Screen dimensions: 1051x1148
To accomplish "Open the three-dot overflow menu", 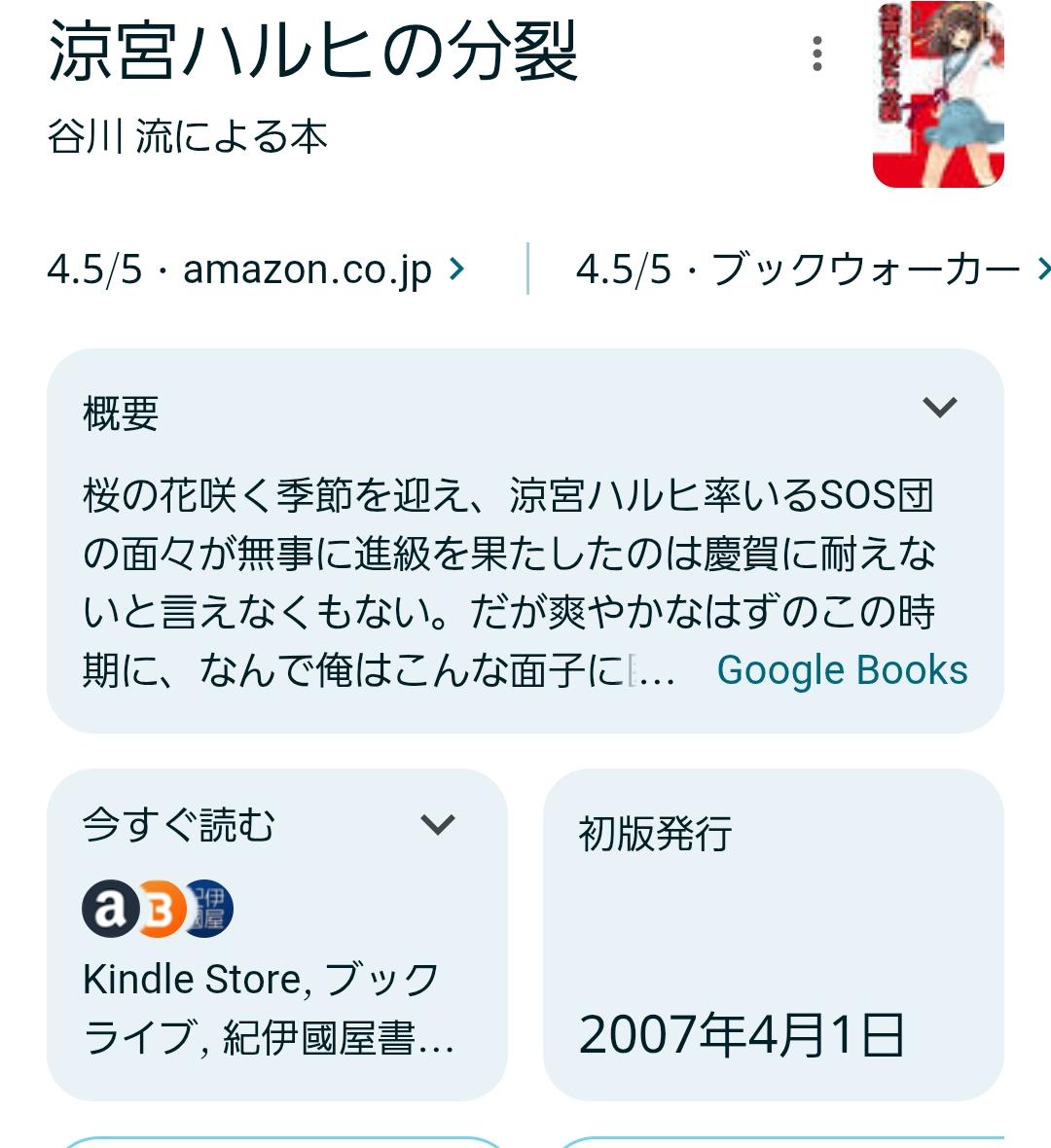I will click(x=817, y=54).
